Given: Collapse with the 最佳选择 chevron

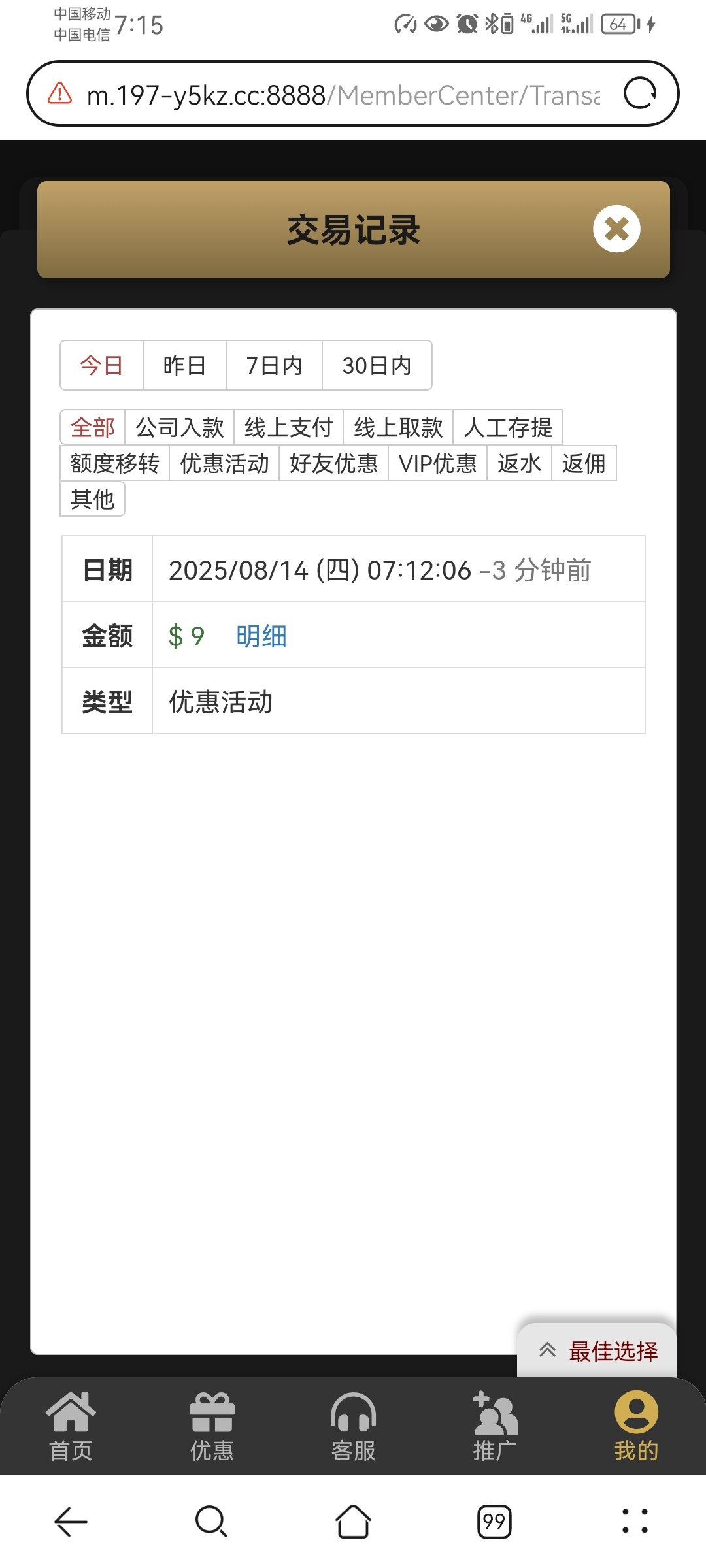Looking at the screenshot, I should point(548,1348).
